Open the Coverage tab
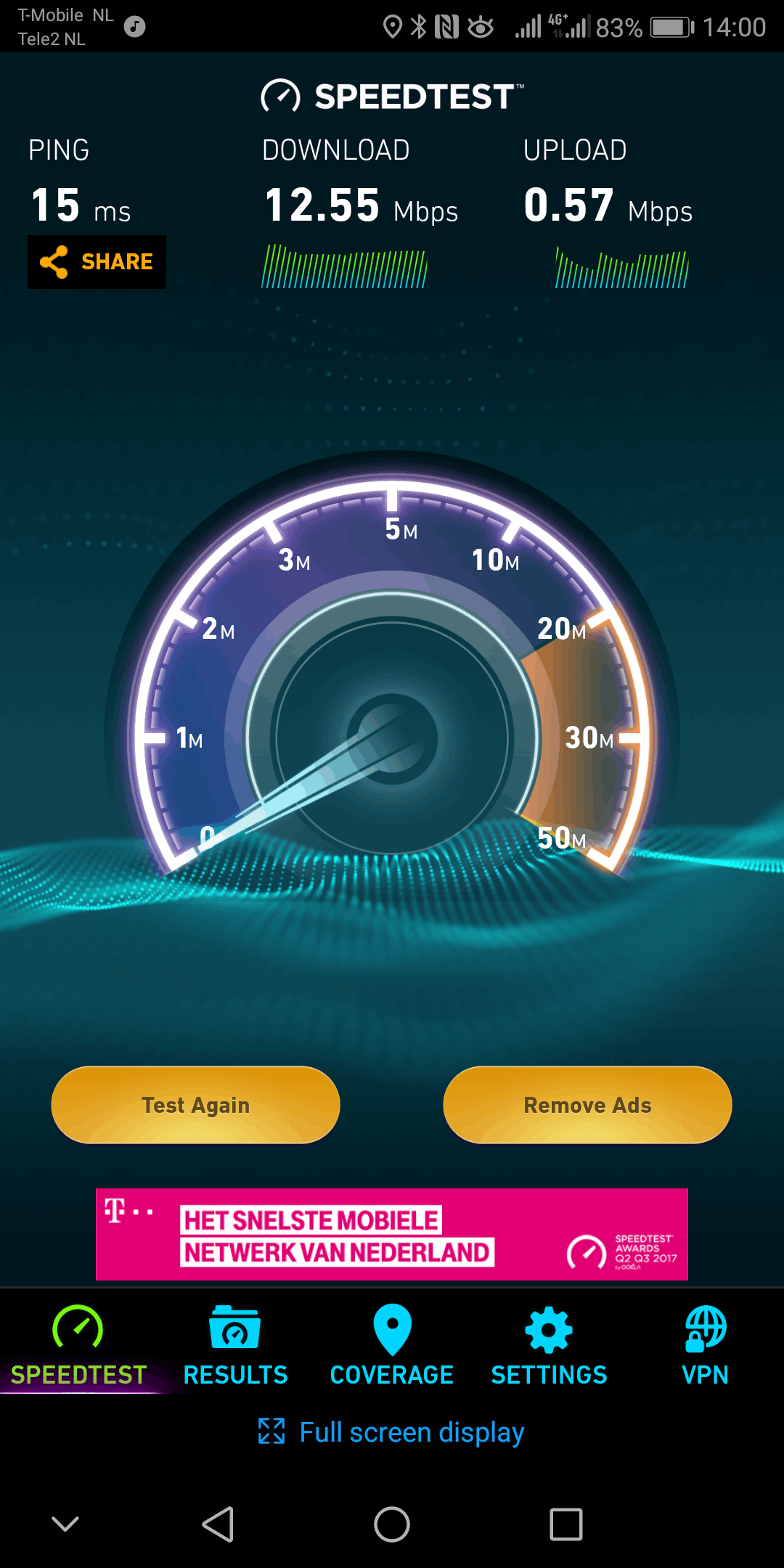Viewport: 784px width, 1568px height. pyautogui.click(x=392, y=1347)
